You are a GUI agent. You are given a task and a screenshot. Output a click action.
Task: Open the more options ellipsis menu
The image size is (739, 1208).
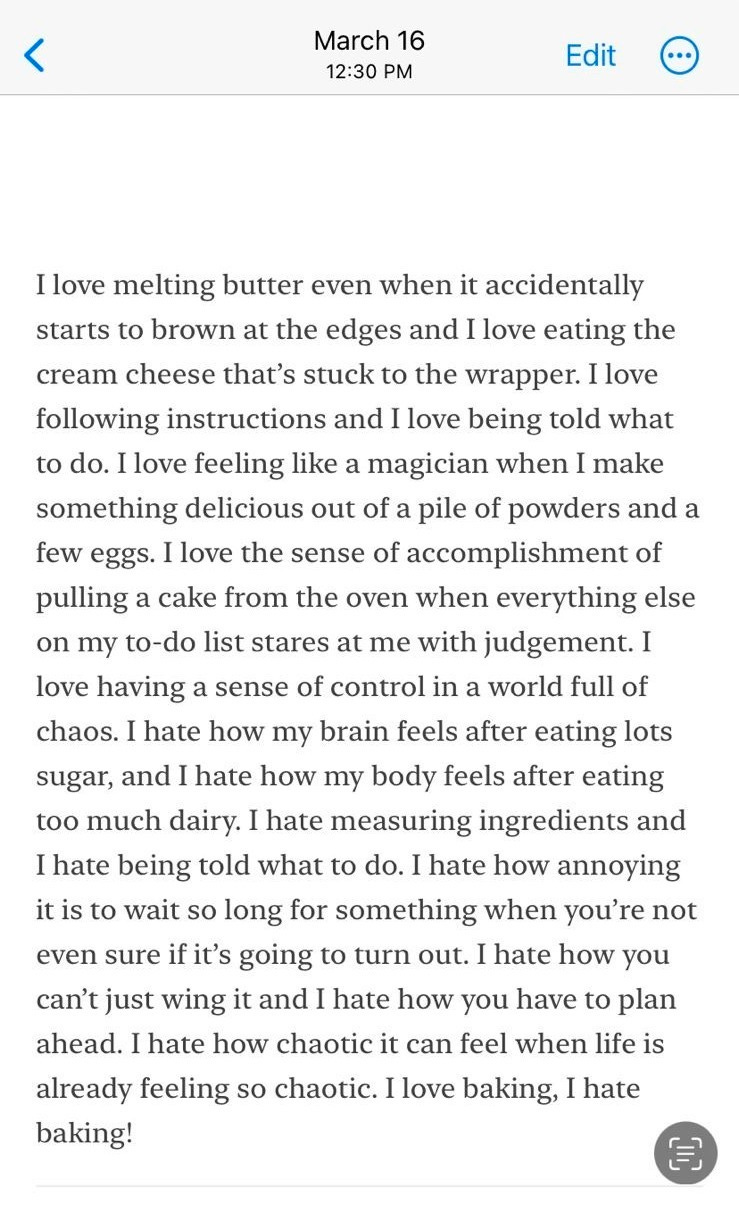point(680,55)
